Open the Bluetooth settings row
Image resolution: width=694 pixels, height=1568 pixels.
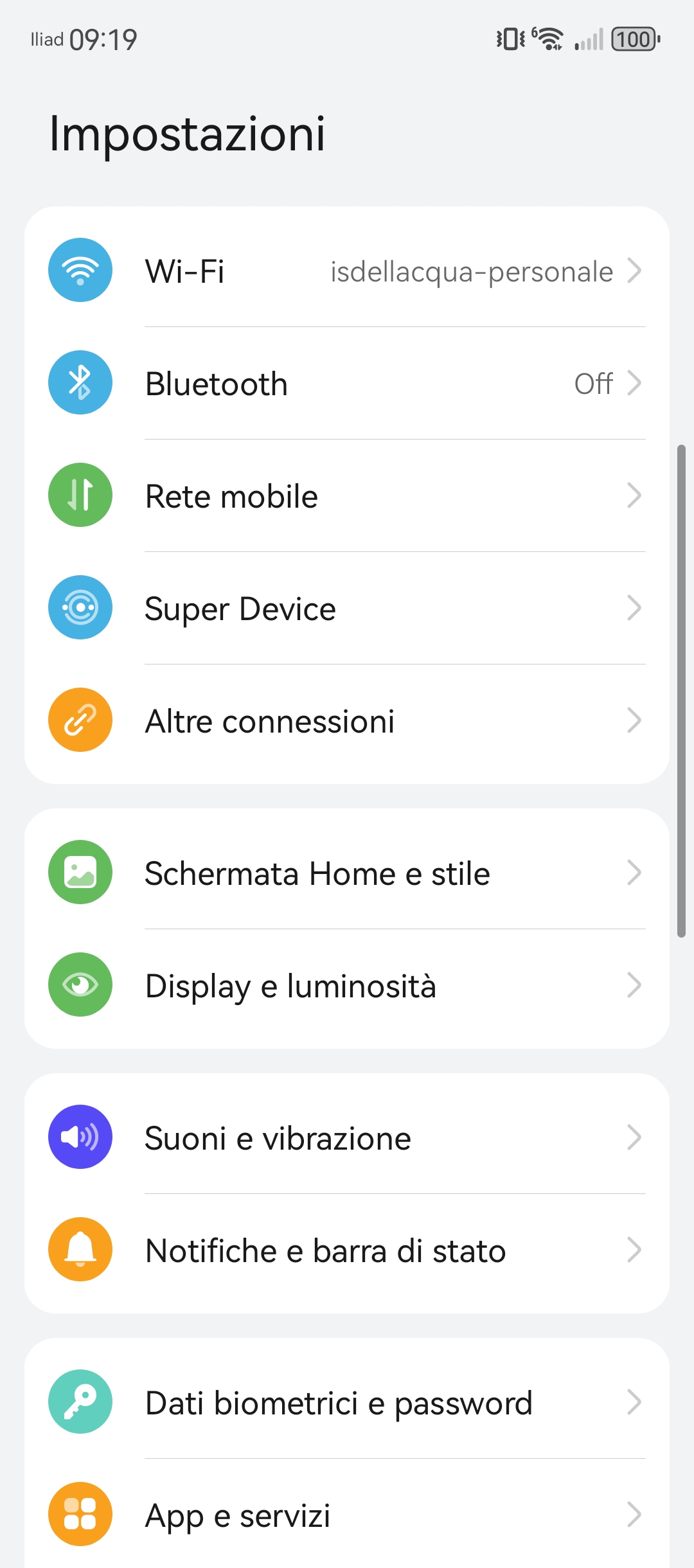tap(347, 383)
